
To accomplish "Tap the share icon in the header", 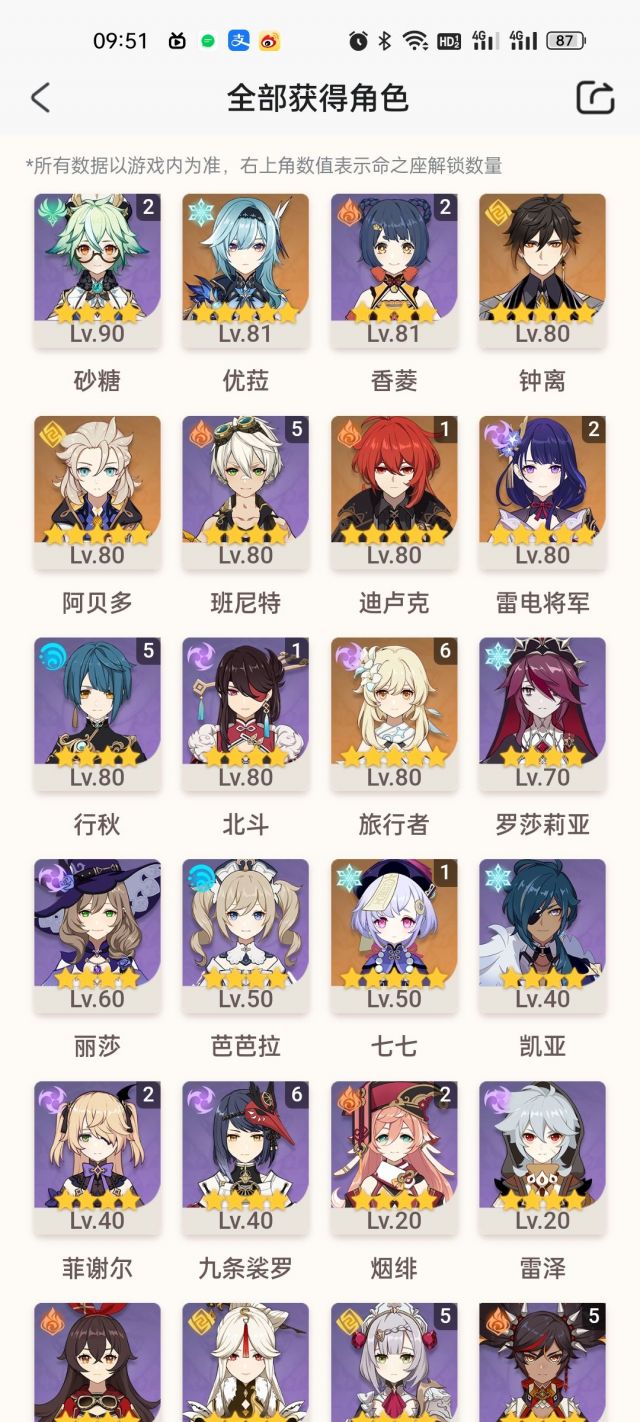I will tap(595, 97).
